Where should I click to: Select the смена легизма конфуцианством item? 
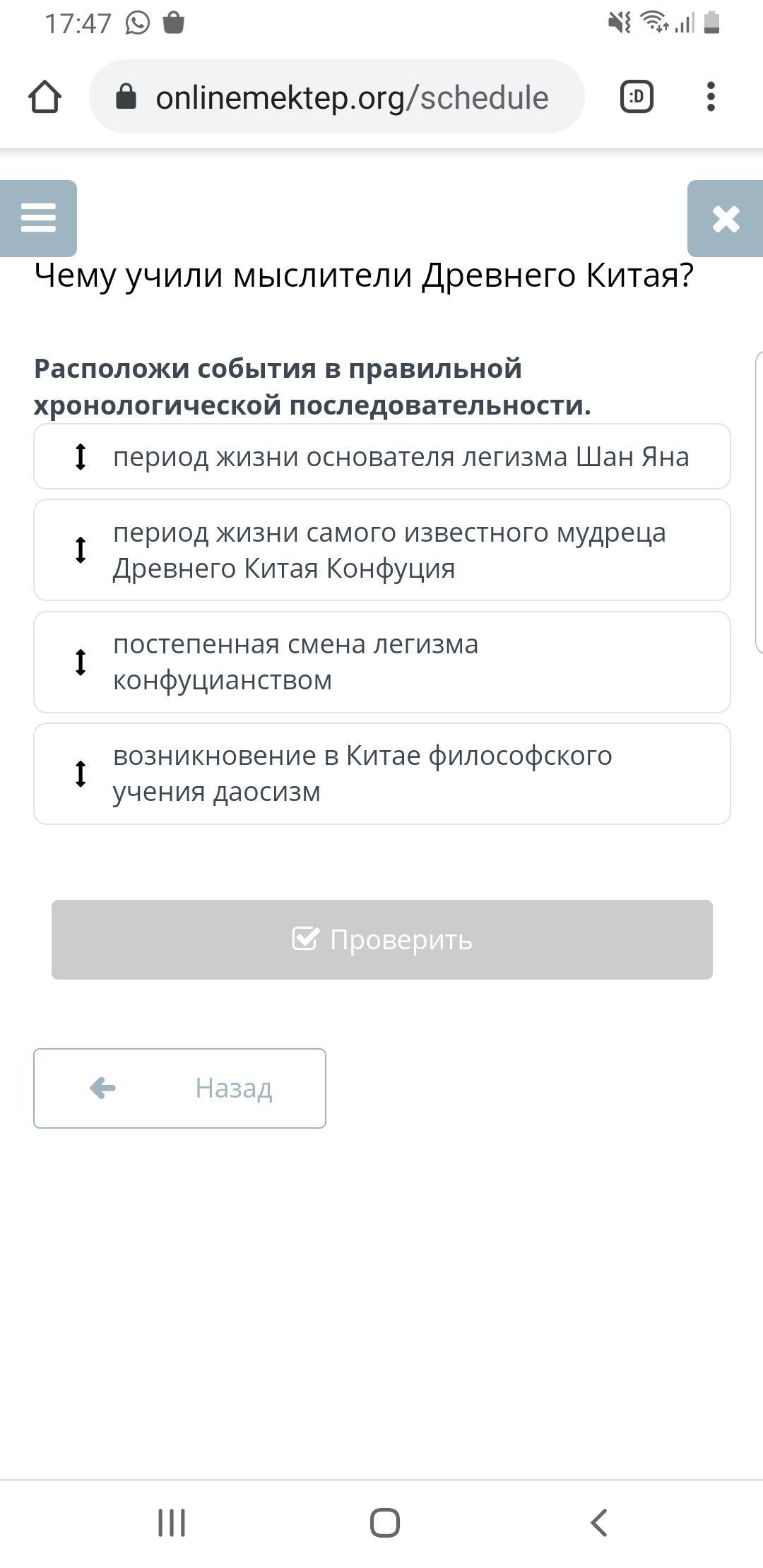point(382,662)
